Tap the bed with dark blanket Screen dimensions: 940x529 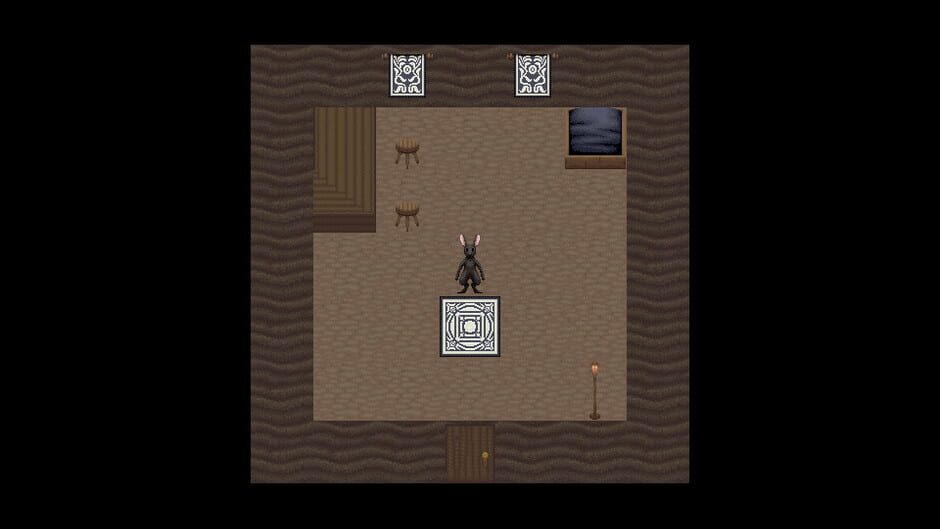point(595,138)
